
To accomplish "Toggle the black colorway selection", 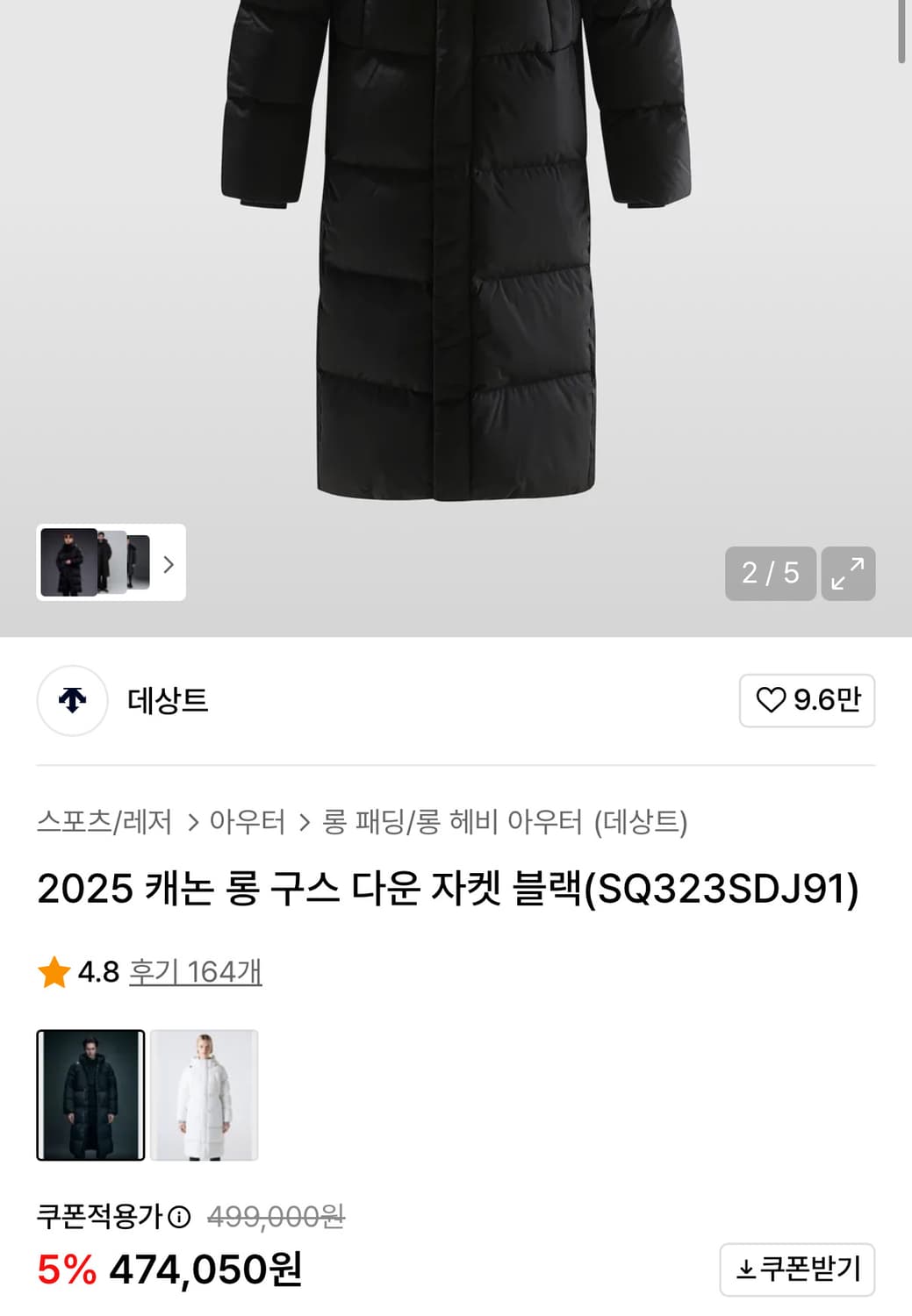I will coord(88,1093).
